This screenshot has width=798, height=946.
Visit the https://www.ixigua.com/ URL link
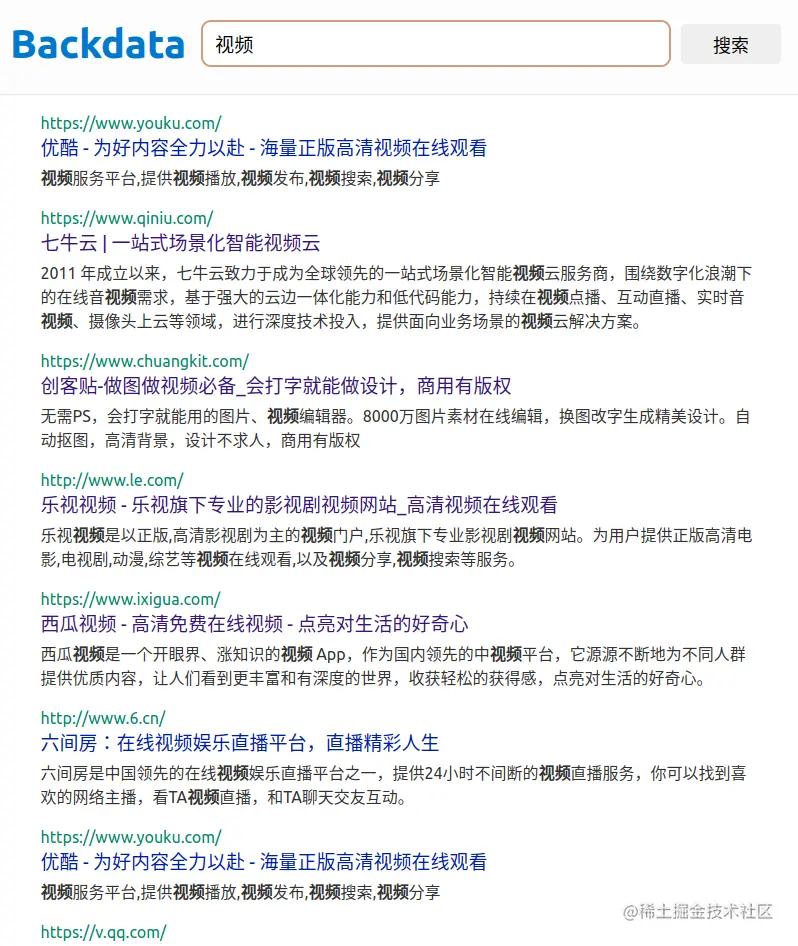click(x=130, y=599)
